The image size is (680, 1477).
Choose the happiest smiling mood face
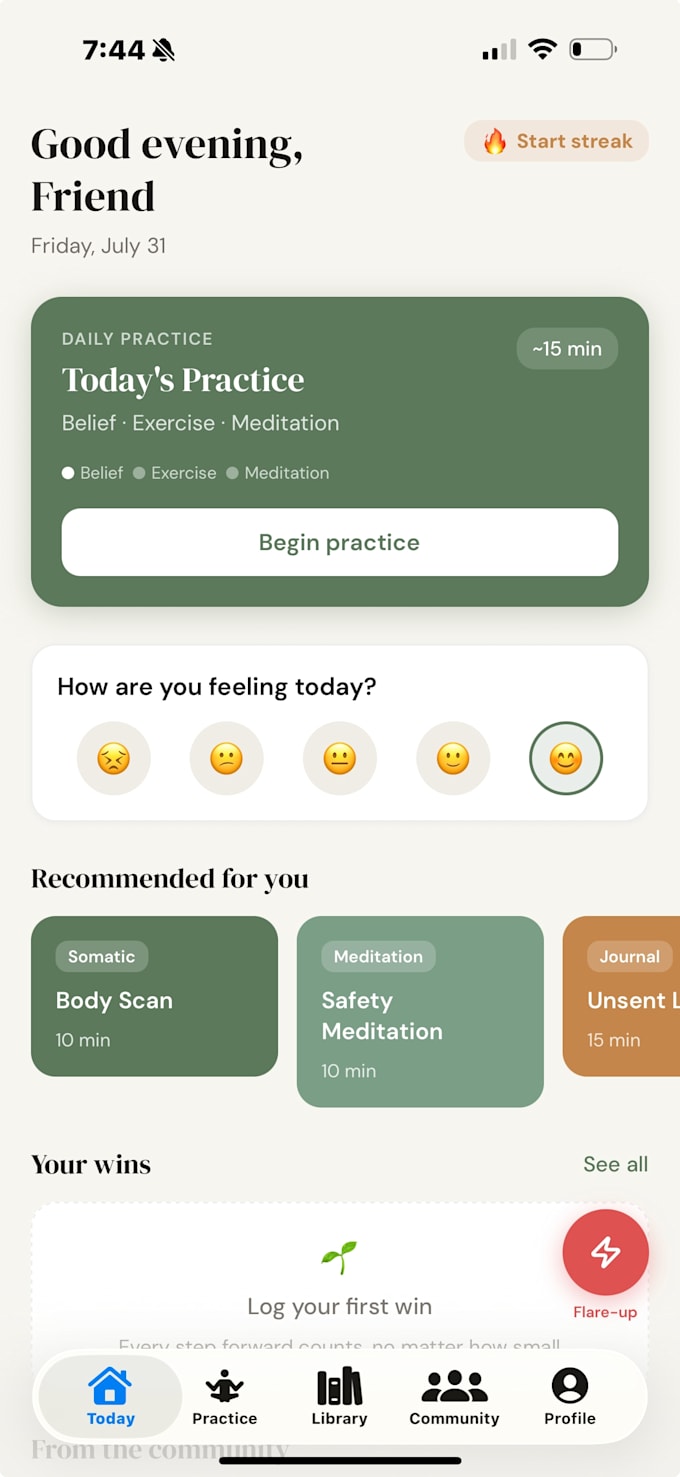pyautogui.click(x=566, y=759)
